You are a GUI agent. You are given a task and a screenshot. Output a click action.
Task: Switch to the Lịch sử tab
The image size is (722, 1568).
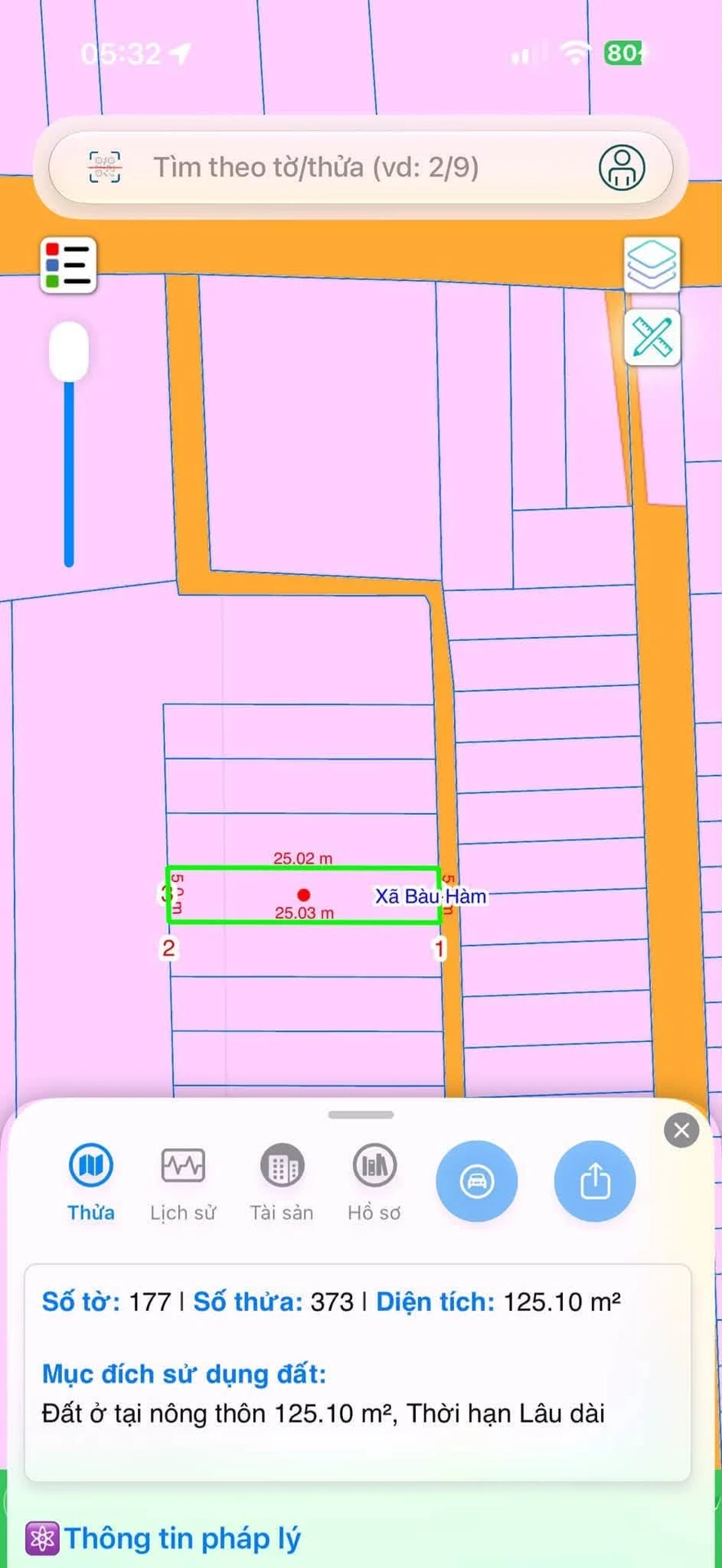tap(183, 1183)
